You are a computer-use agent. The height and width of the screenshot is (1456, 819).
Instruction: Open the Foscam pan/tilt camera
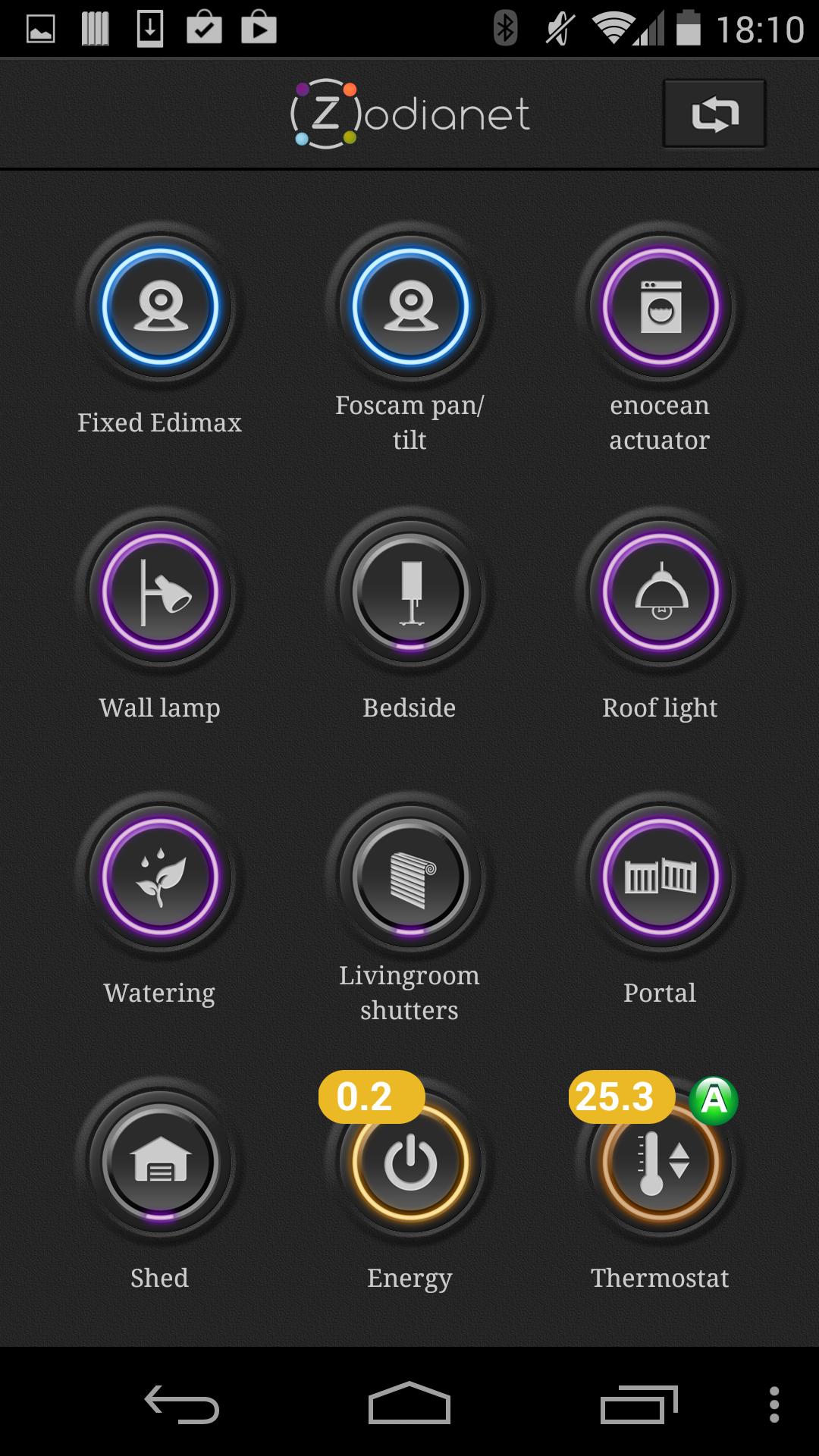[410, 306]
